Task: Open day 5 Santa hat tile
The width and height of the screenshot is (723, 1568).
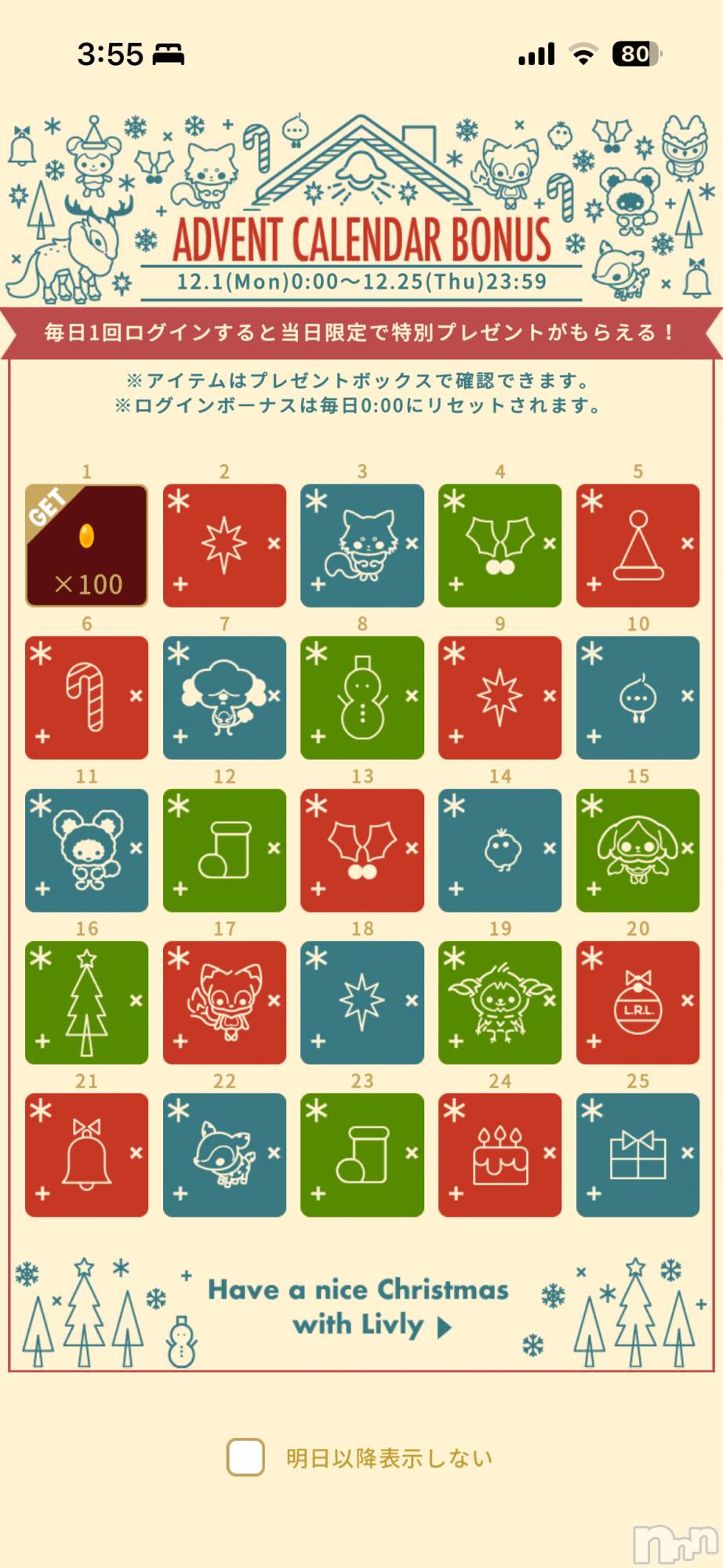Action: pos(638,546)
